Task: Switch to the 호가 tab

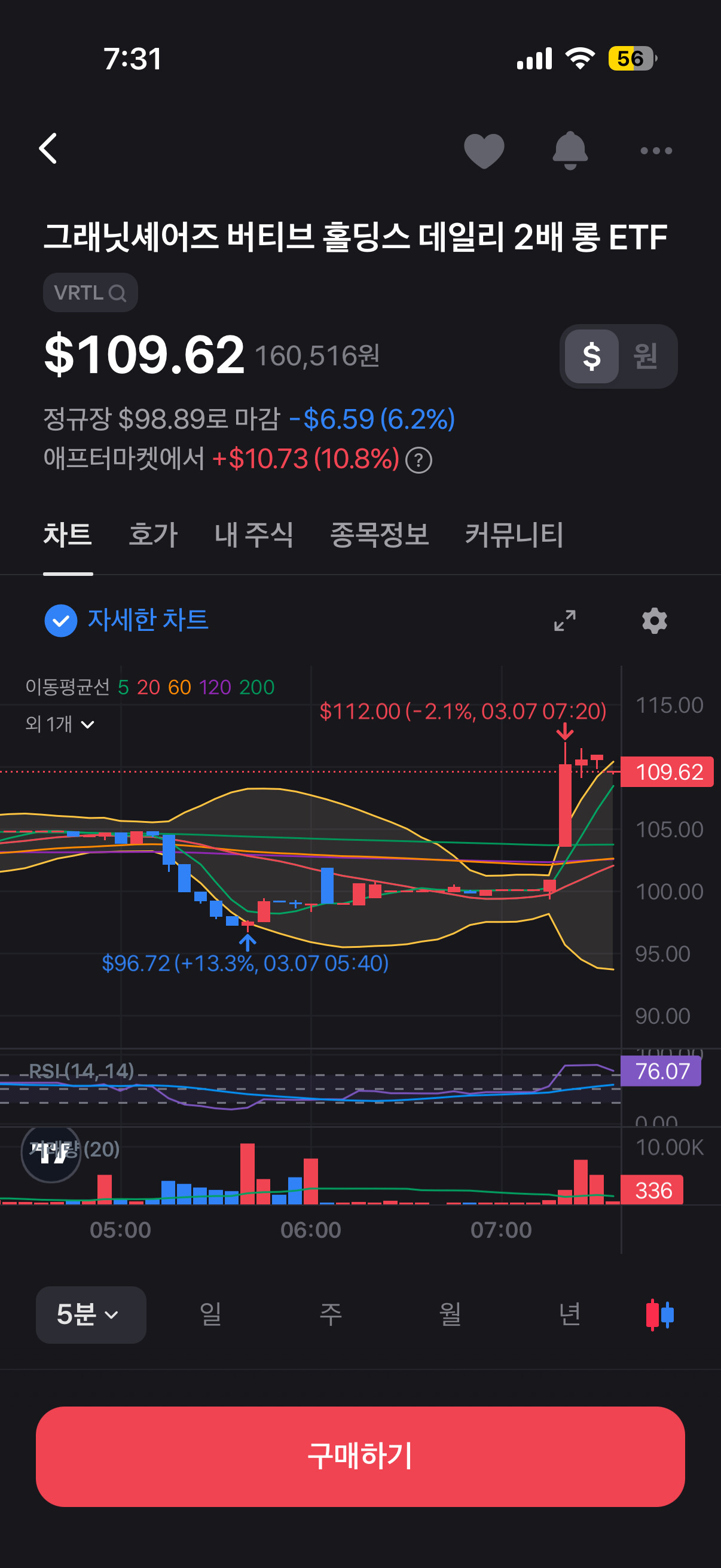Action: click(152, 535)
